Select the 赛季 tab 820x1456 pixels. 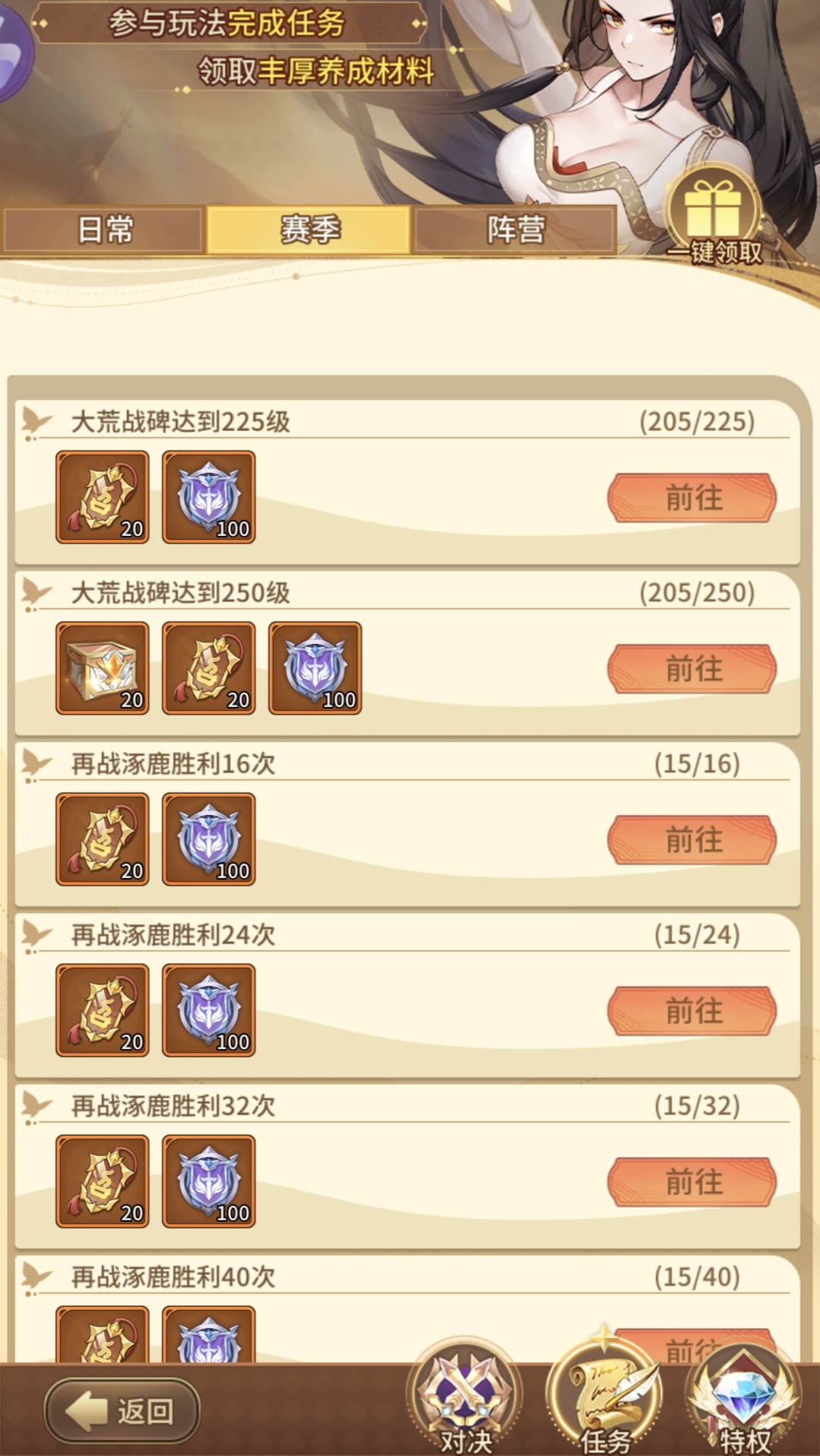point(309,230)
